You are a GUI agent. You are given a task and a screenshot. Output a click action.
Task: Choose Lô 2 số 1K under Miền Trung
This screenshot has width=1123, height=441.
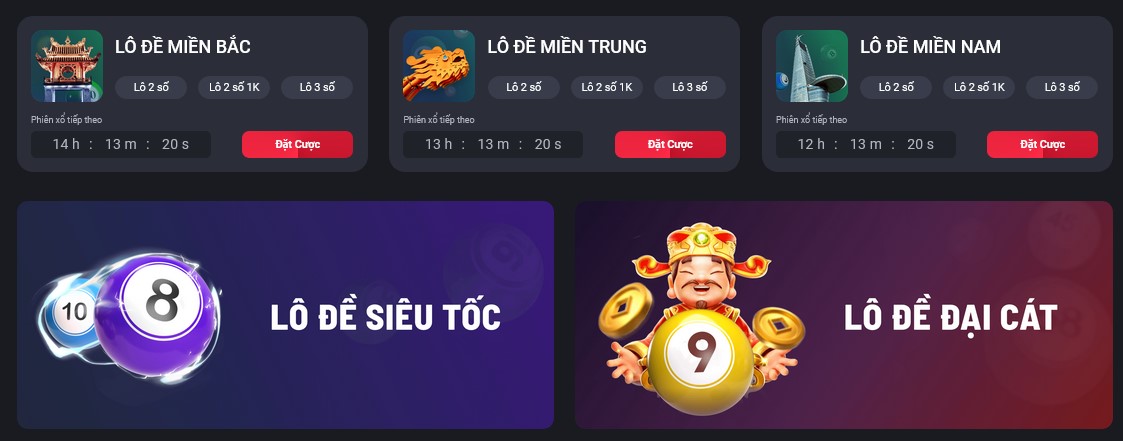(607, 87)
